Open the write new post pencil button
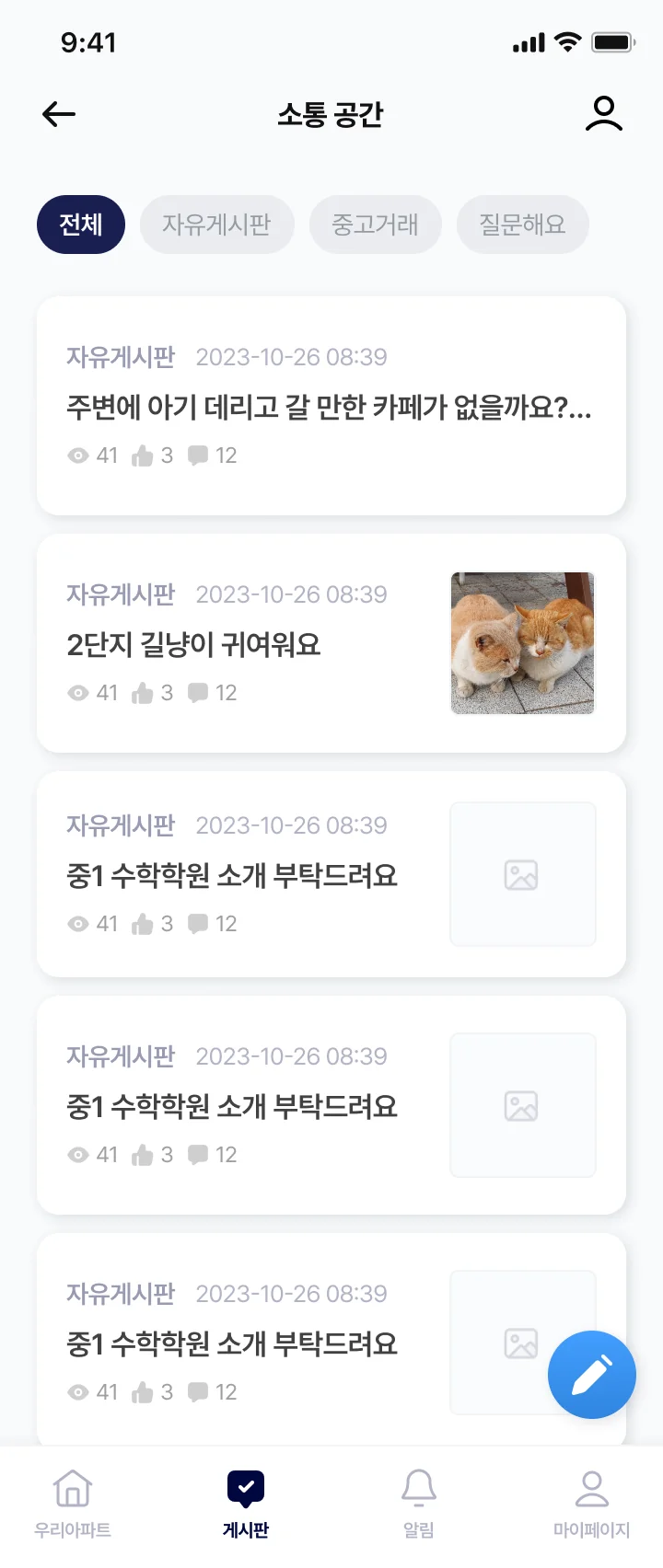This screenshot has width=663, height=1568. tap(592, 1375)
